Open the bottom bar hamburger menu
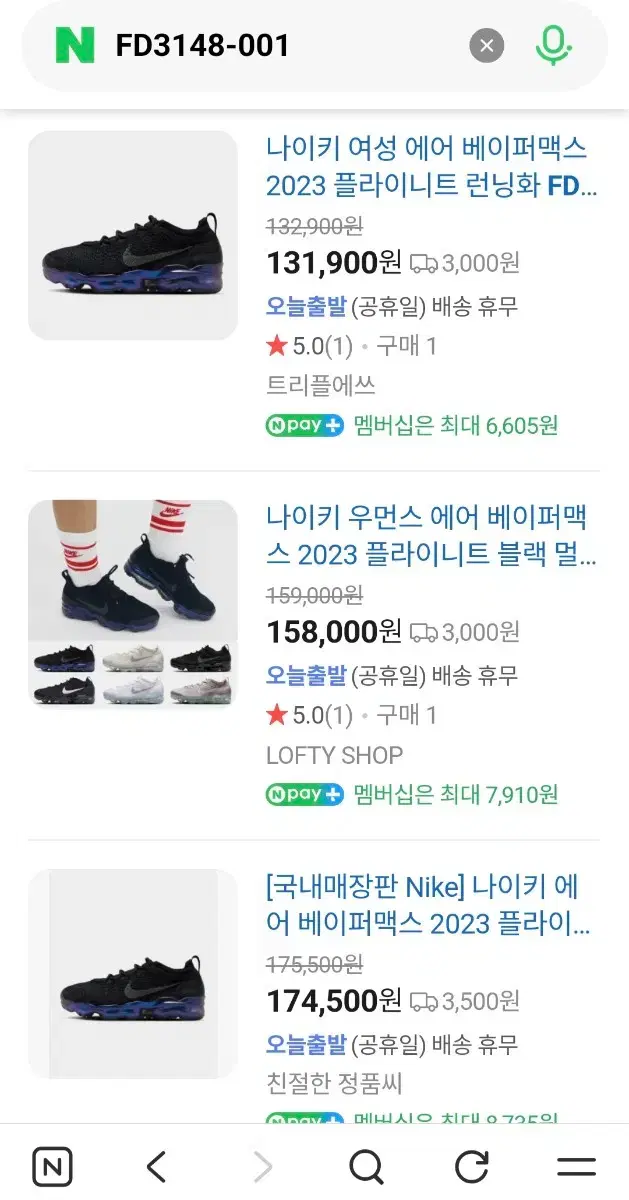This screenshot has width=629, height=1200. pyautogui.click(x=576, y=1166)
